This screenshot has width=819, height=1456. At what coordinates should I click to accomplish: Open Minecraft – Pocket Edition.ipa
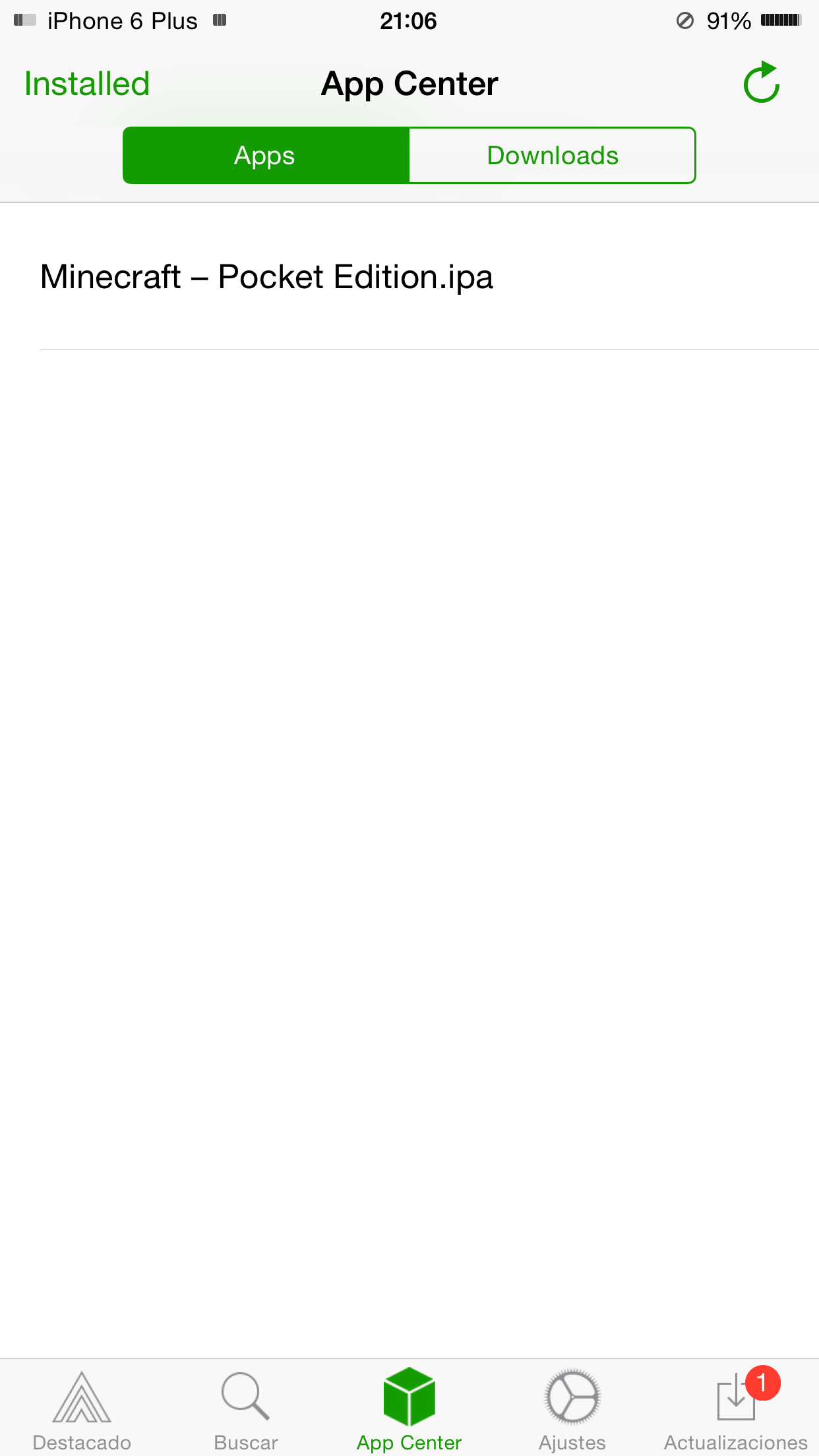pos(266,277)
